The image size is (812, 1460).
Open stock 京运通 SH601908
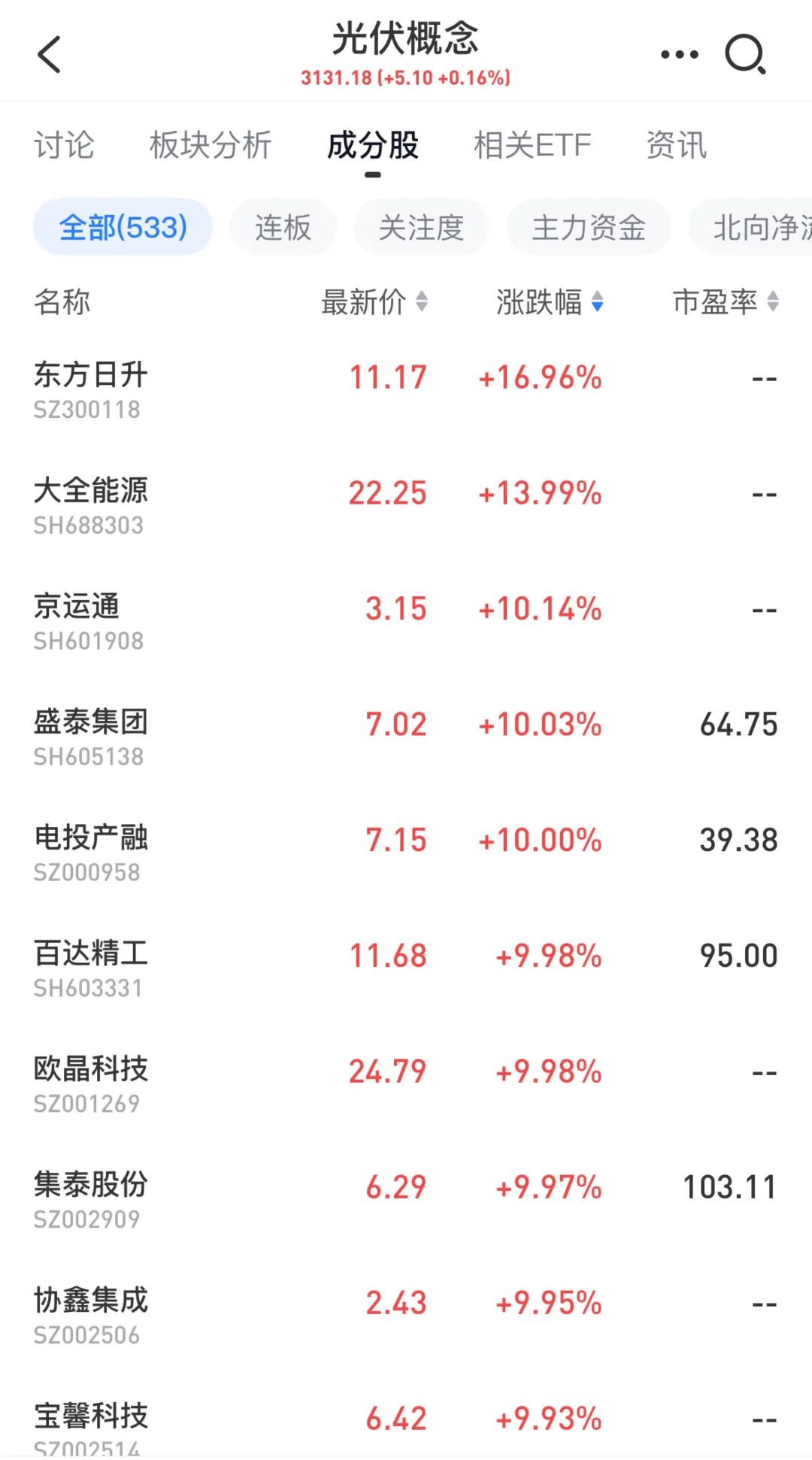tap(406, 621)
